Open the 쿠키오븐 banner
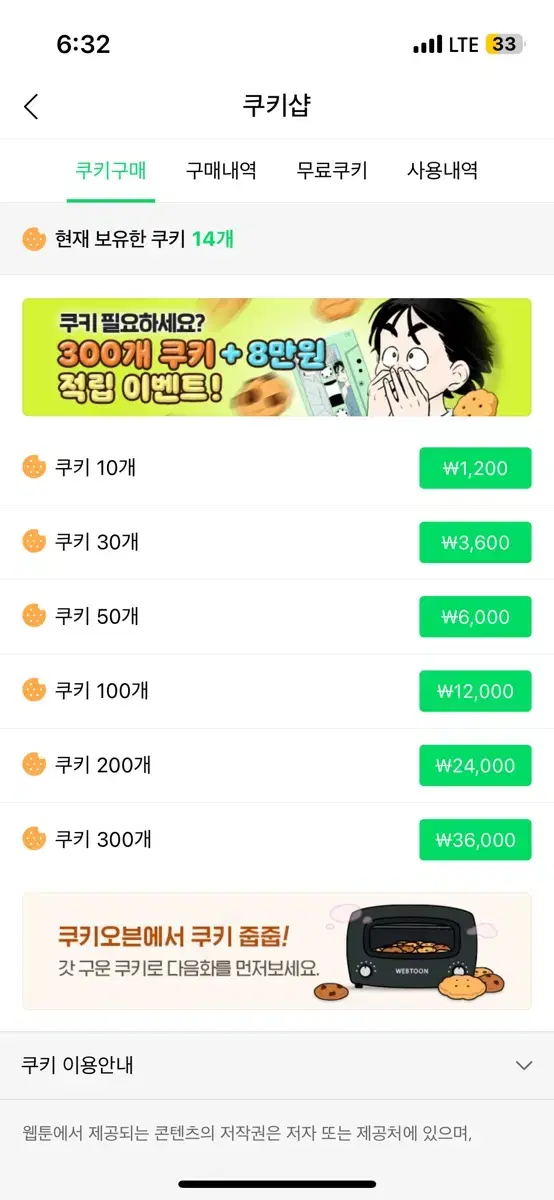554x1200 pixels. click(x=277, y=951)
